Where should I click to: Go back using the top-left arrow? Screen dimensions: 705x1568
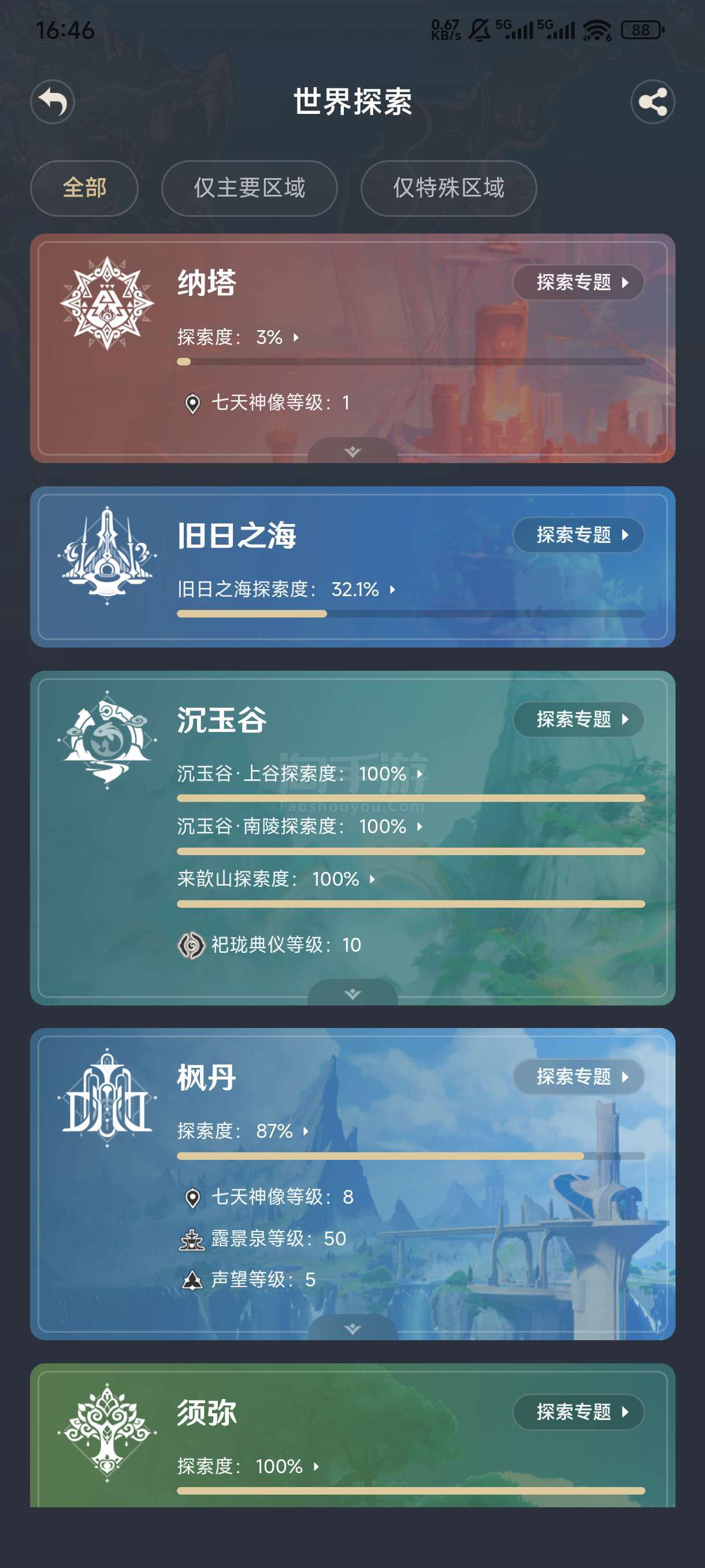53,102
